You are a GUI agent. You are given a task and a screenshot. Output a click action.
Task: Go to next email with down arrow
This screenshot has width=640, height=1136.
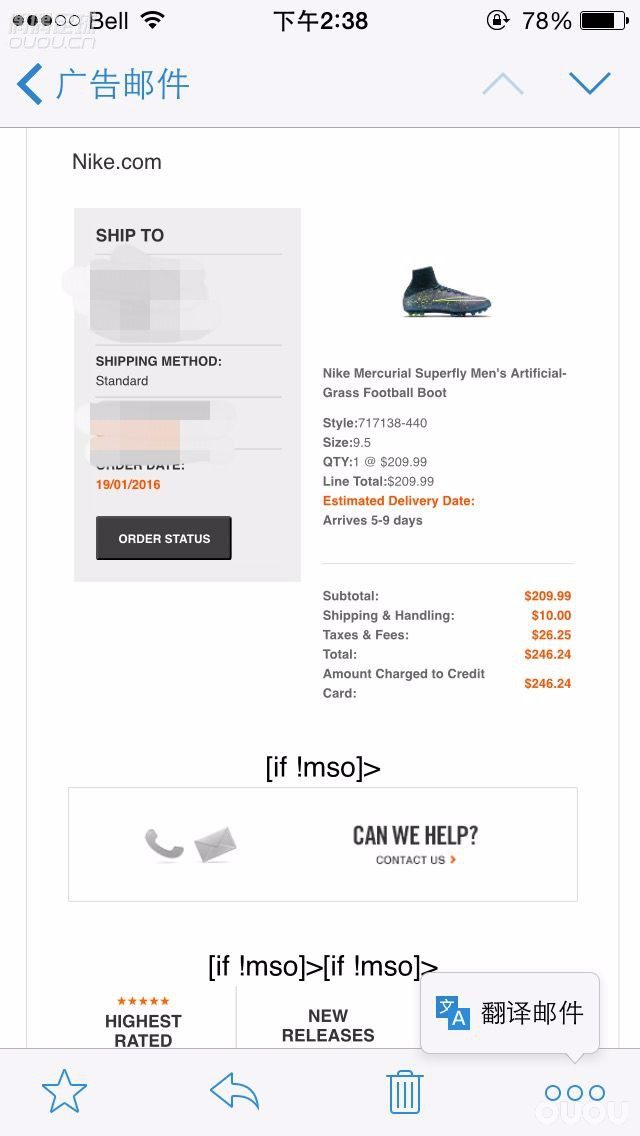pos(590,84)
